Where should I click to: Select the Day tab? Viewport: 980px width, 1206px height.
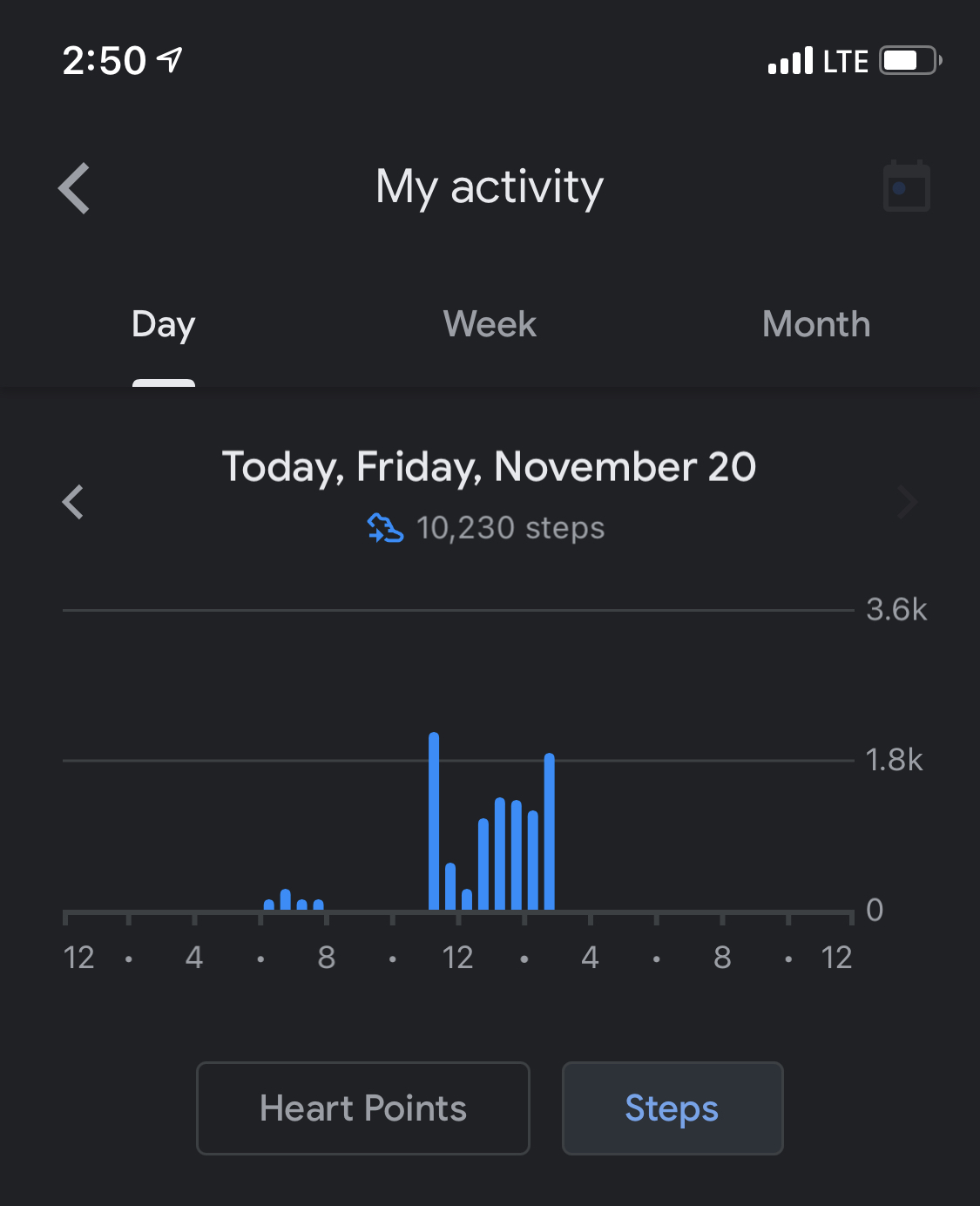click(163, 325)
